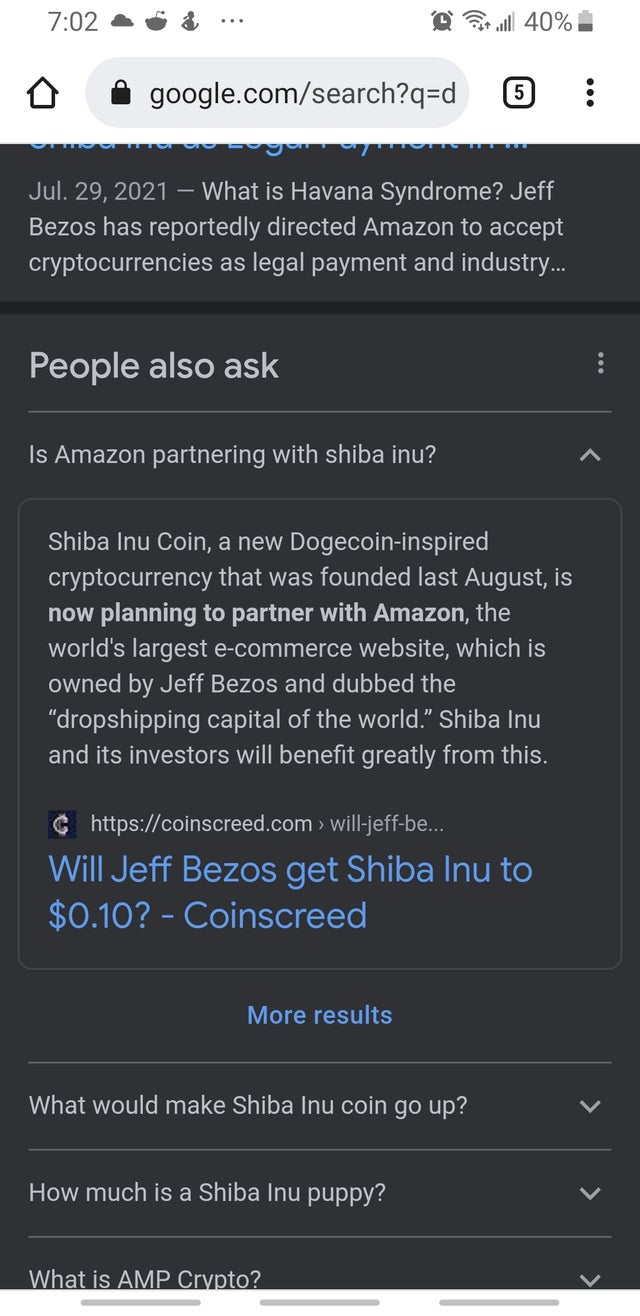The width and height of the screenshot is (640, 1316).
Task: Expand What would make Shiba Inu coin go up
Action: [320, 1105]
